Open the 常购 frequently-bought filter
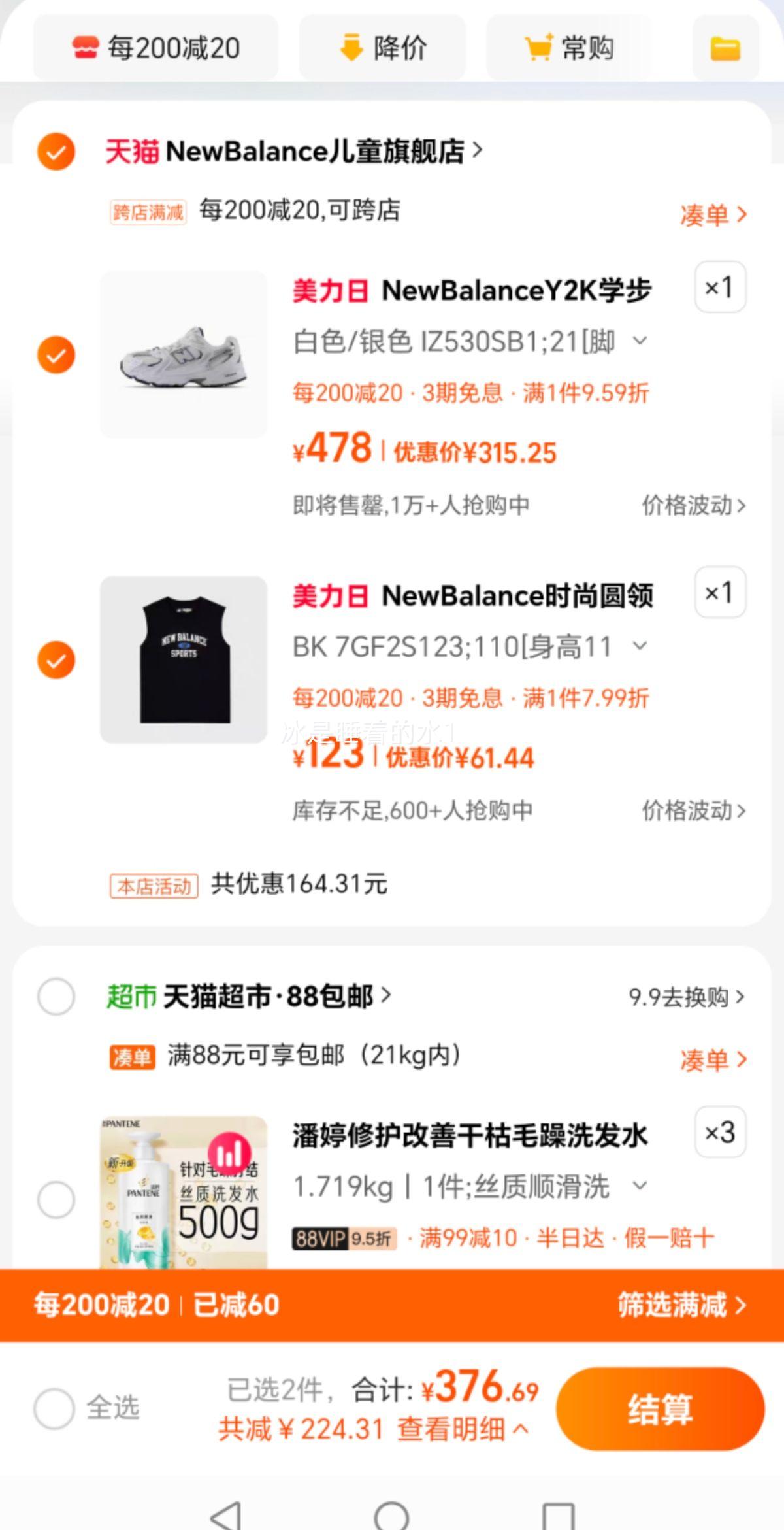Screen dimensions: 784x1530 point(567,46)
